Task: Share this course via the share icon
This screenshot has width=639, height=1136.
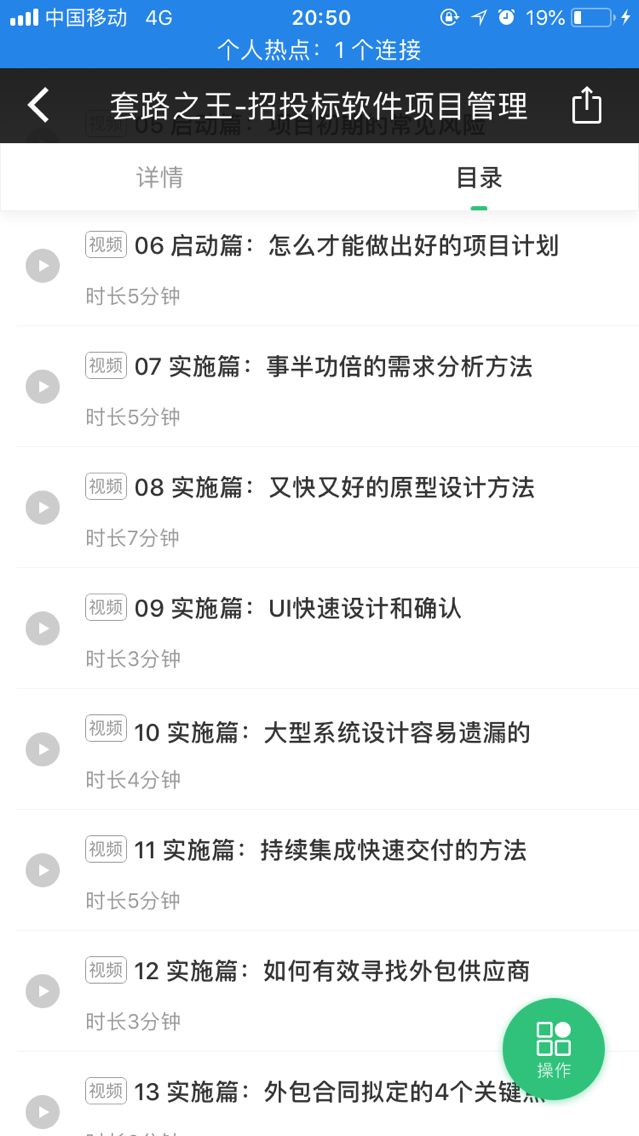Action: click(x=586, y=105)
